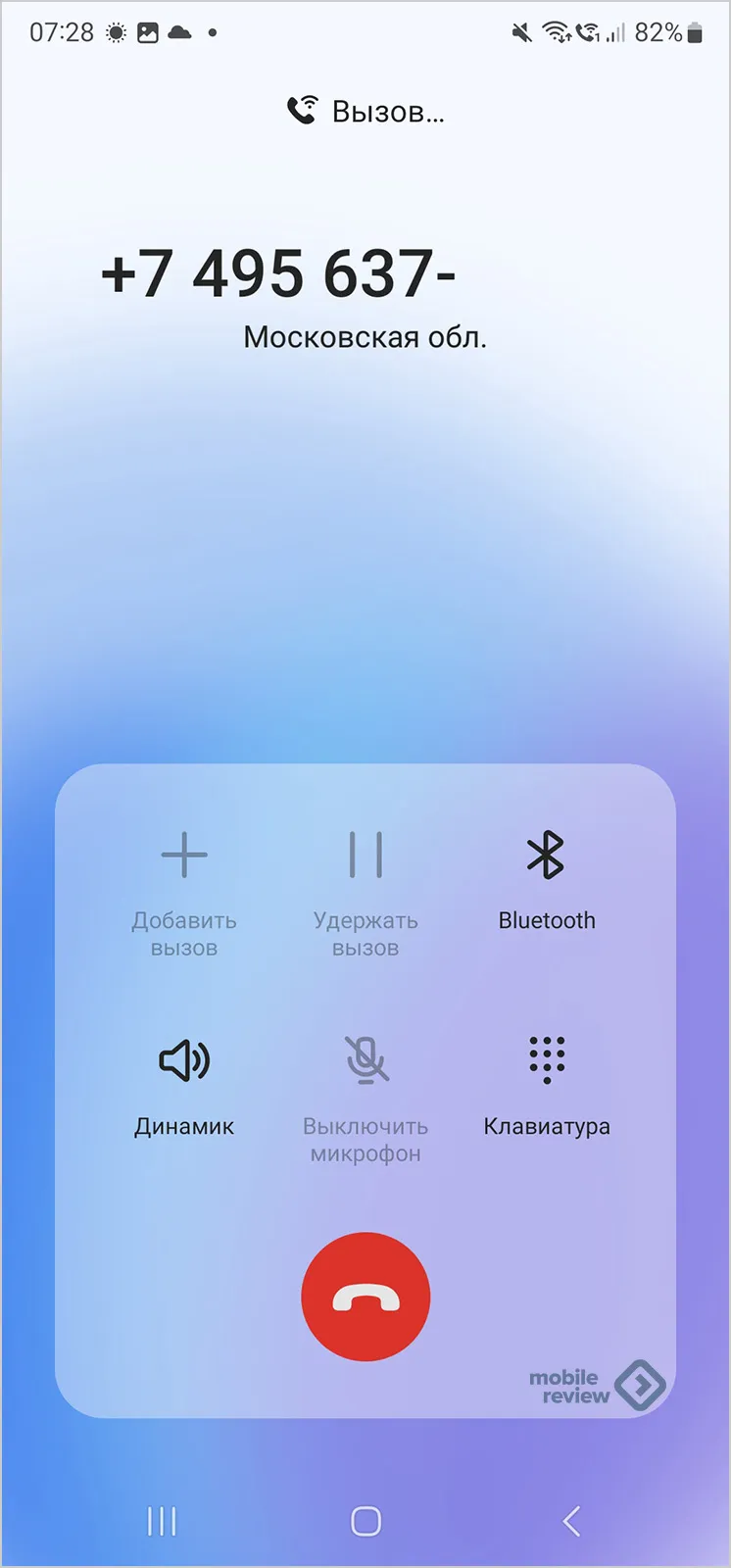Viewport: 731px width, 1568px height.
Task: Open recent apps from the navigation bar
Action: coord(162,1521)
